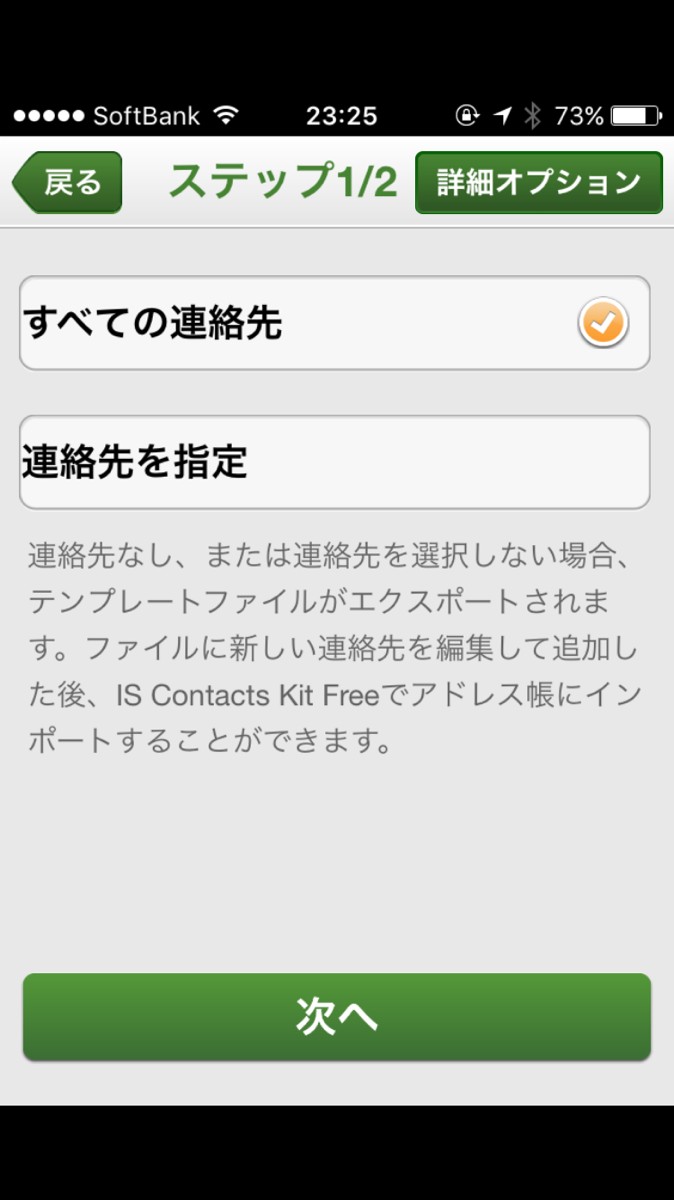Go back with the 戻る button
Image resolution: width=674 pixels, height=1200 pixels.
(x=68, y=183)
